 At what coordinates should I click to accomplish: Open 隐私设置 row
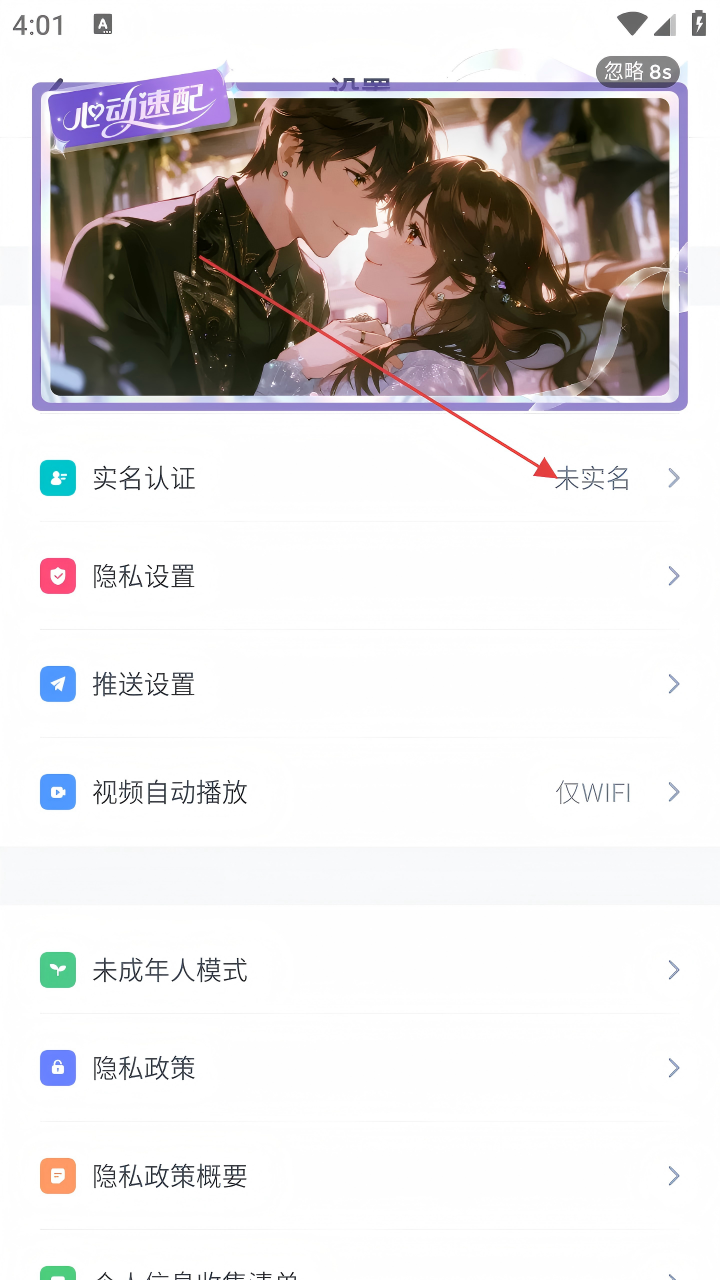[x=360, y=576]
